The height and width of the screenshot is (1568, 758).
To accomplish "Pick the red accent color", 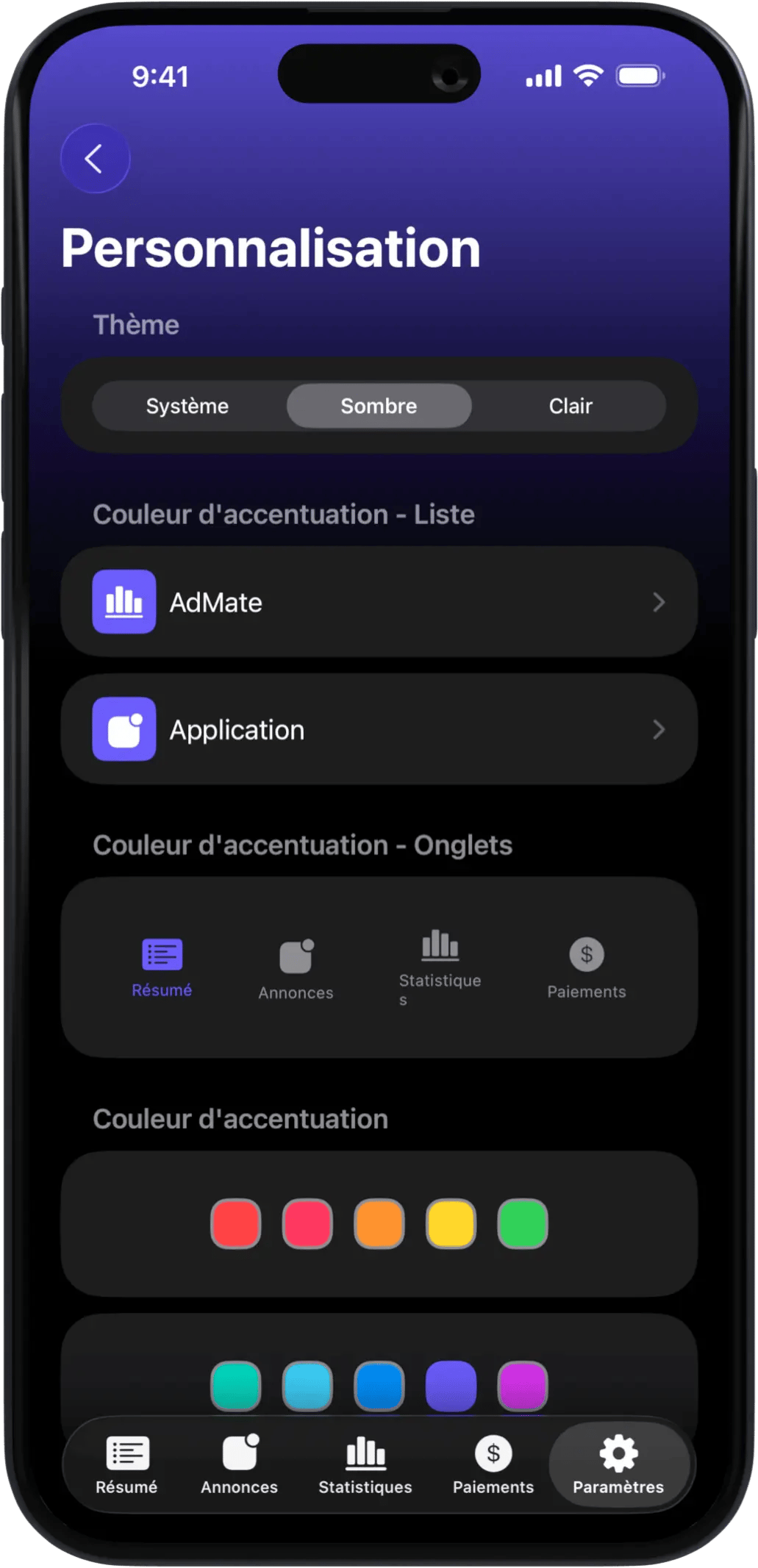I will click(x=236, y=1224).
